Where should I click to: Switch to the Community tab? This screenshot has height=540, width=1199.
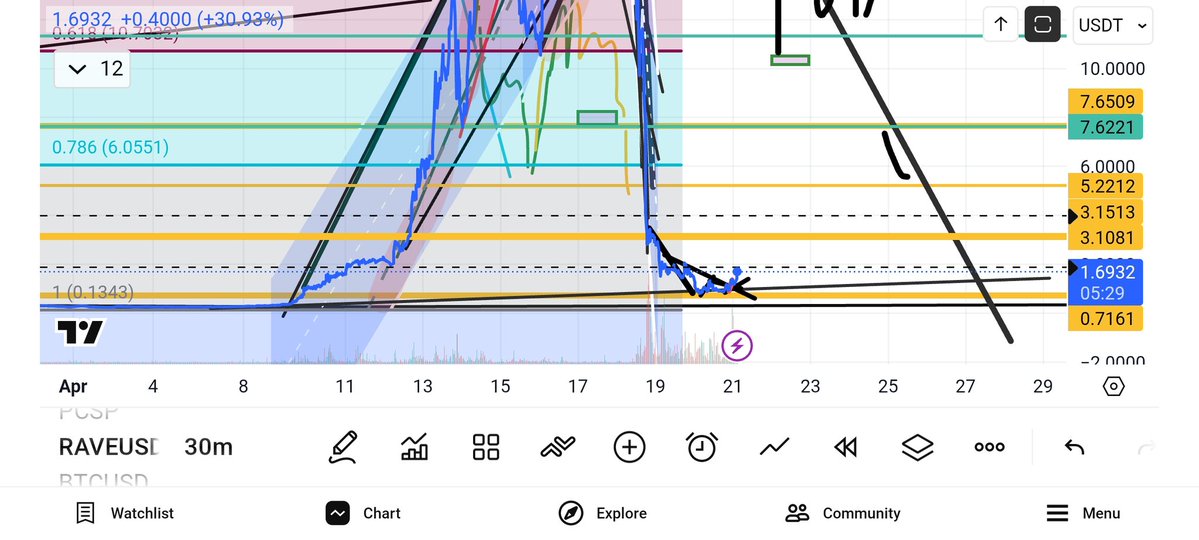click(x=843, y=513)
